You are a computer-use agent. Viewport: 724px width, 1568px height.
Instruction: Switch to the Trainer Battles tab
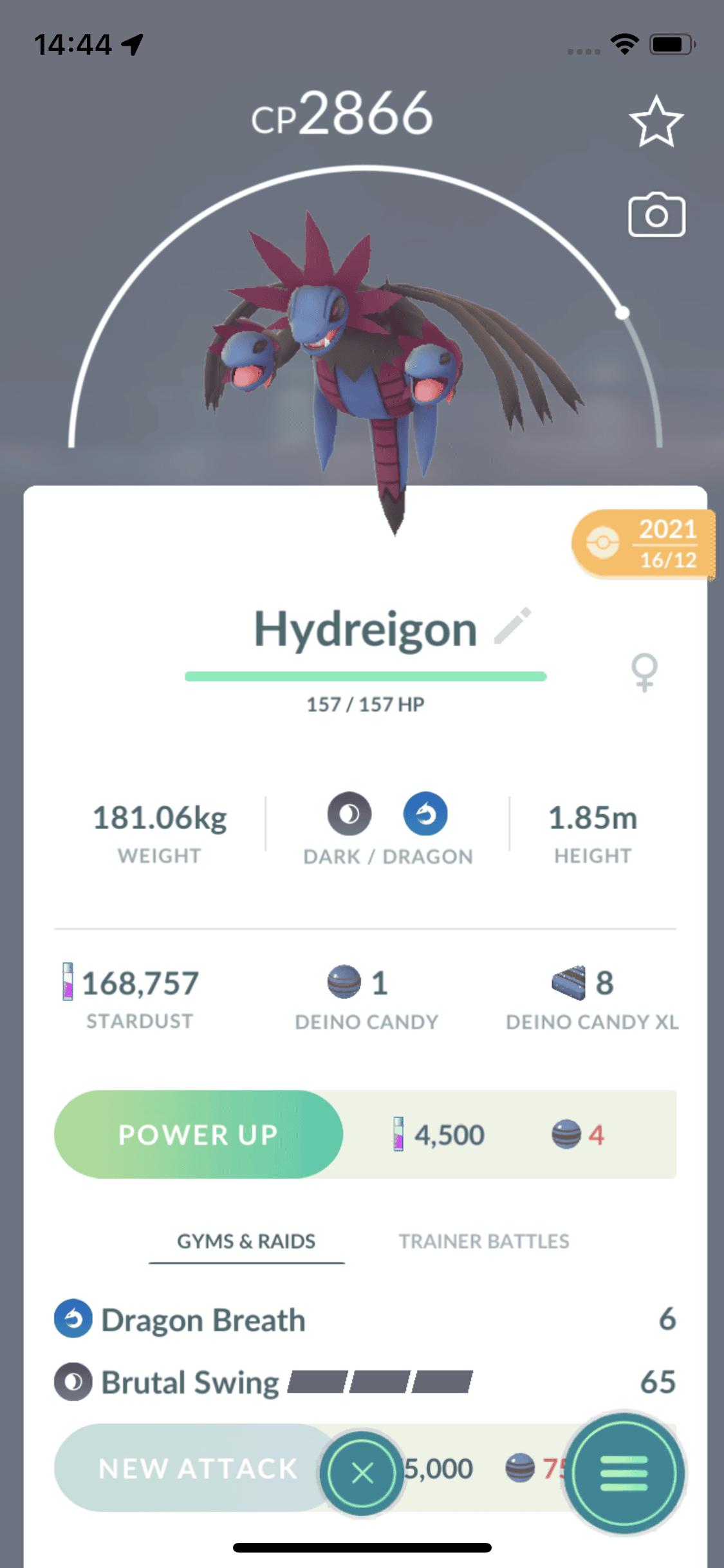pos(484,1241)
